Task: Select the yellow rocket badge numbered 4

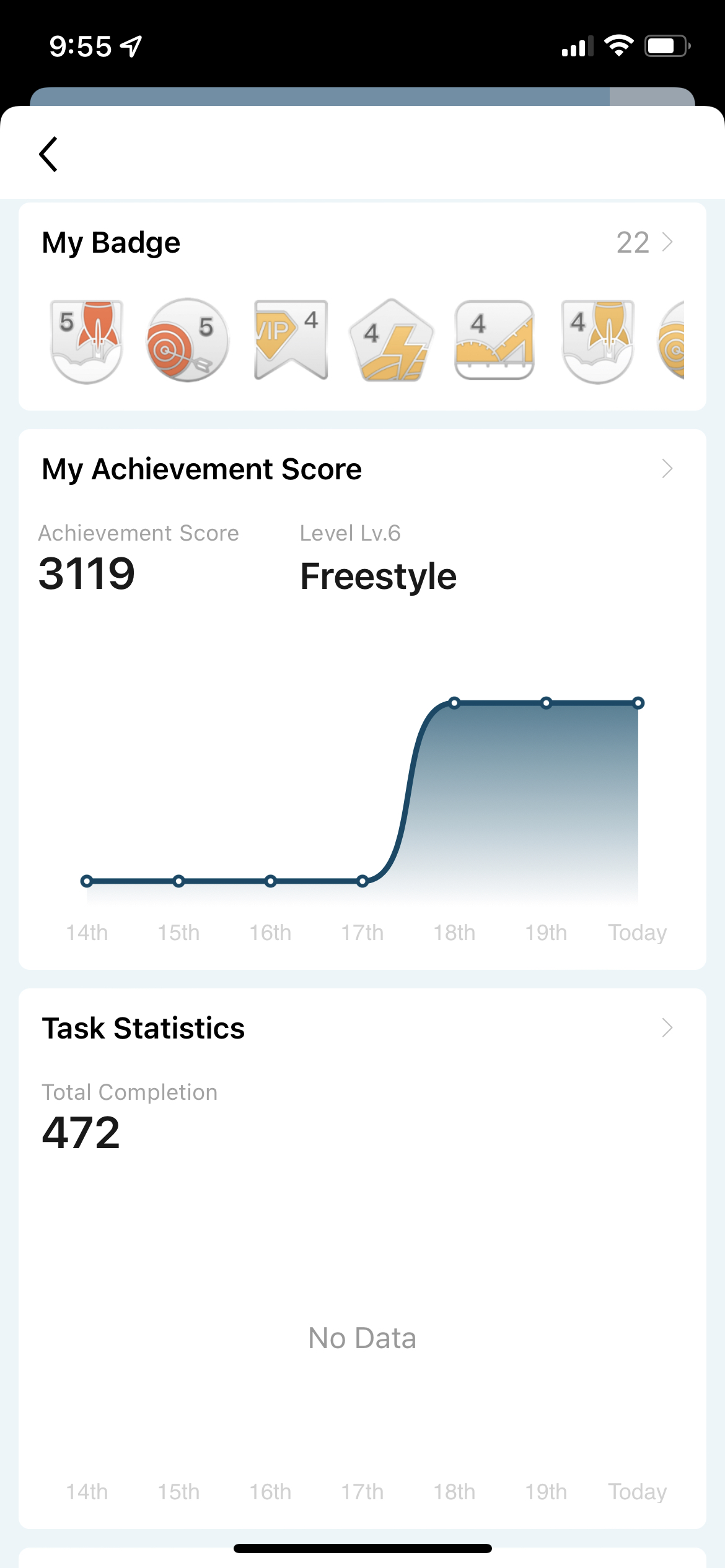Action: [x=597, y=341]
